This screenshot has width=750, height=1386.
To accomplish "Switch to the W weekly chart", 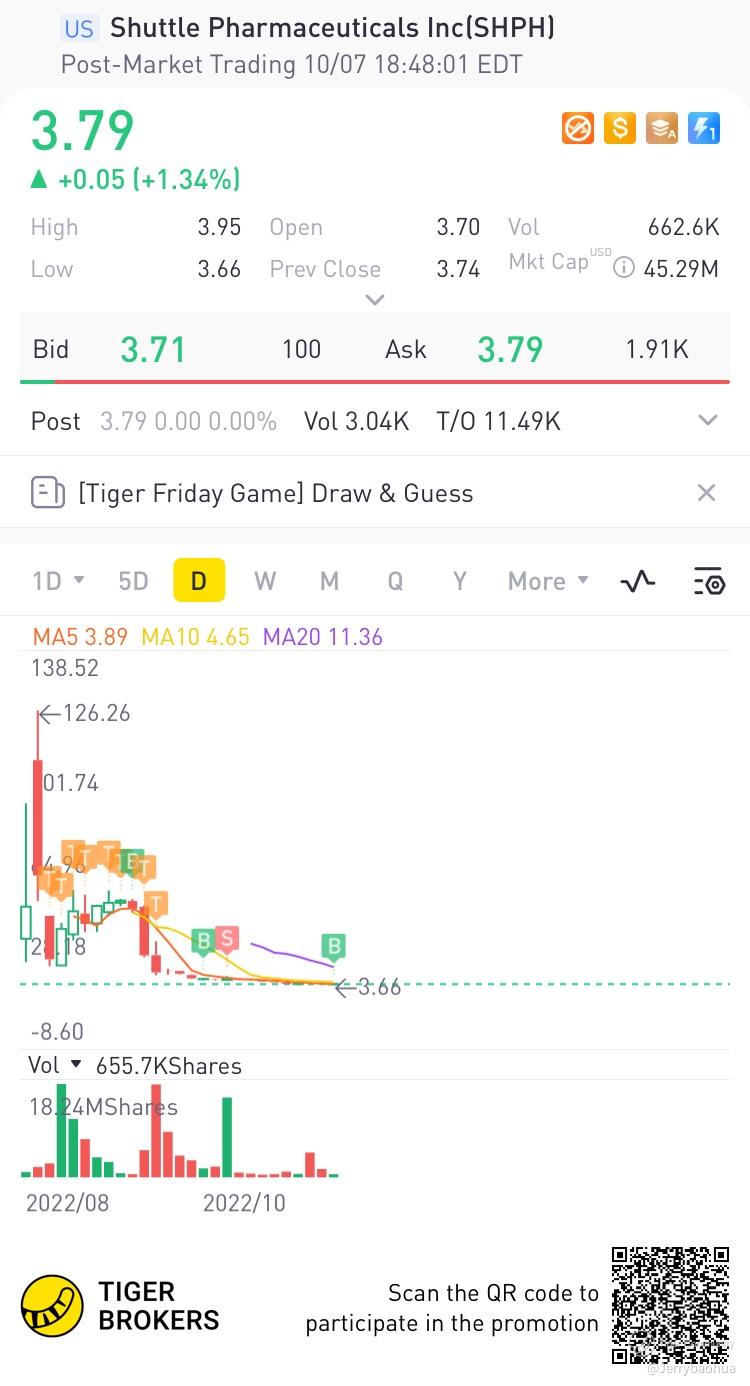I will [264, 581].
